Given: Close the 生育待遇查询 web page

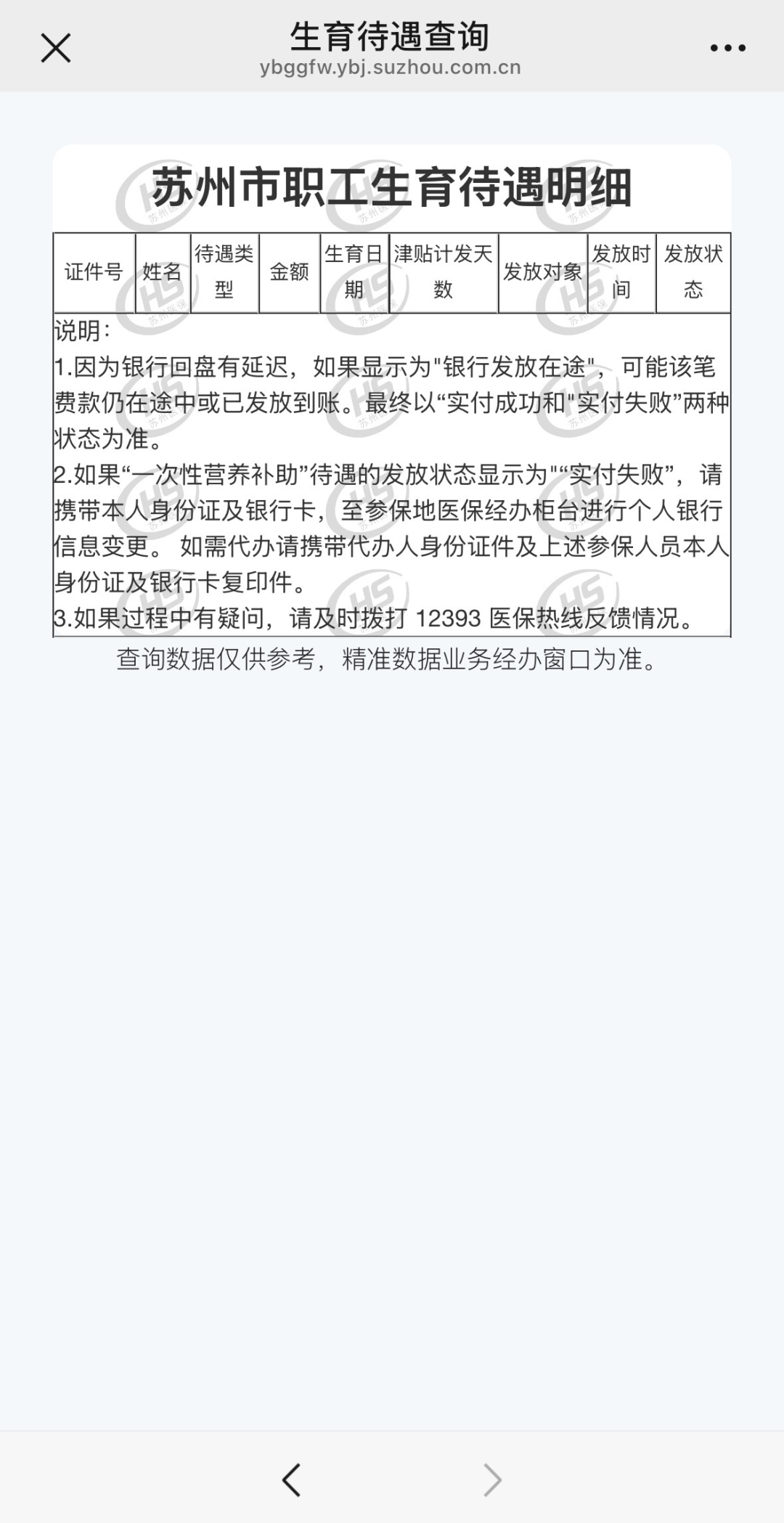Looking at the screenshot, I should [56, 49].
